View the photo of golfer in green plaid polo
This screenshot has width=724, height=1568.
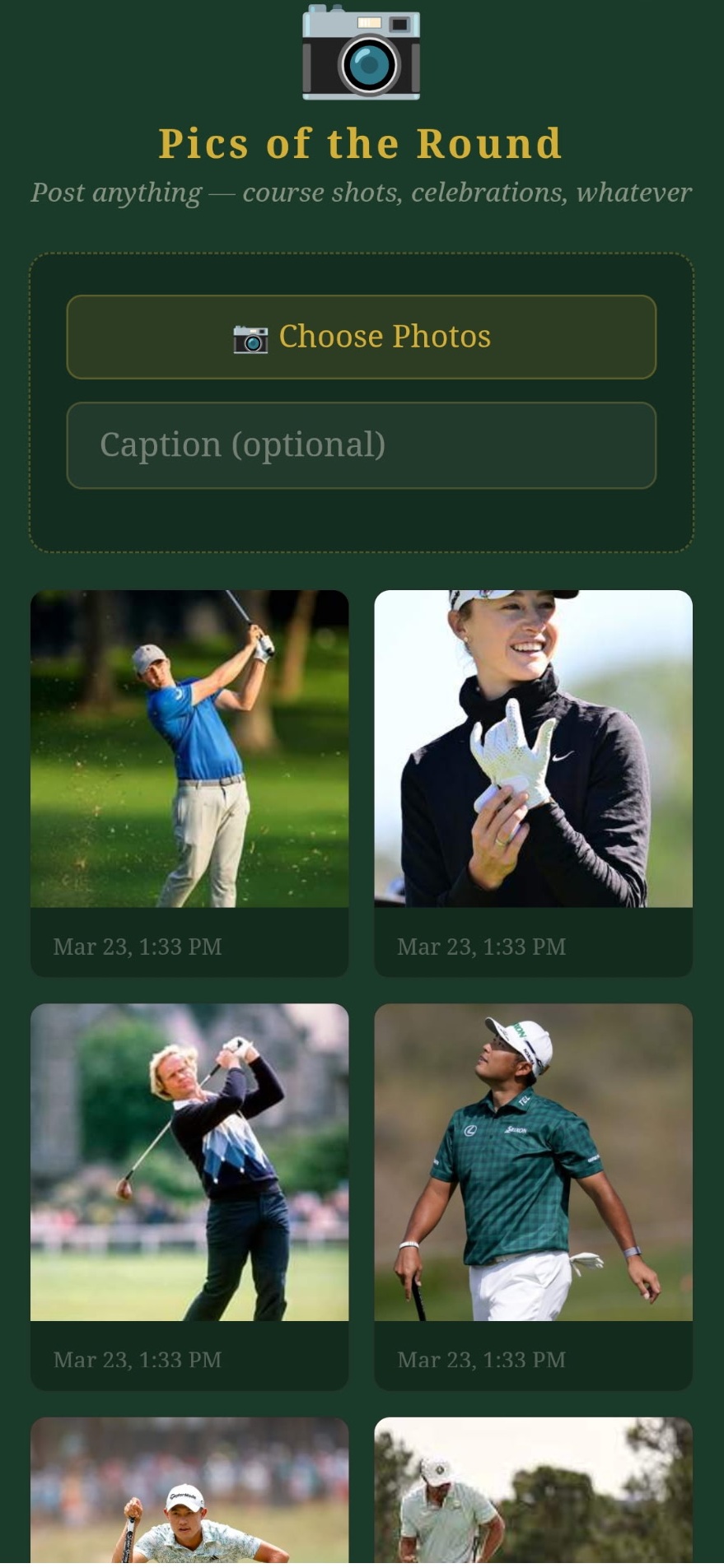pos(533,1161)
